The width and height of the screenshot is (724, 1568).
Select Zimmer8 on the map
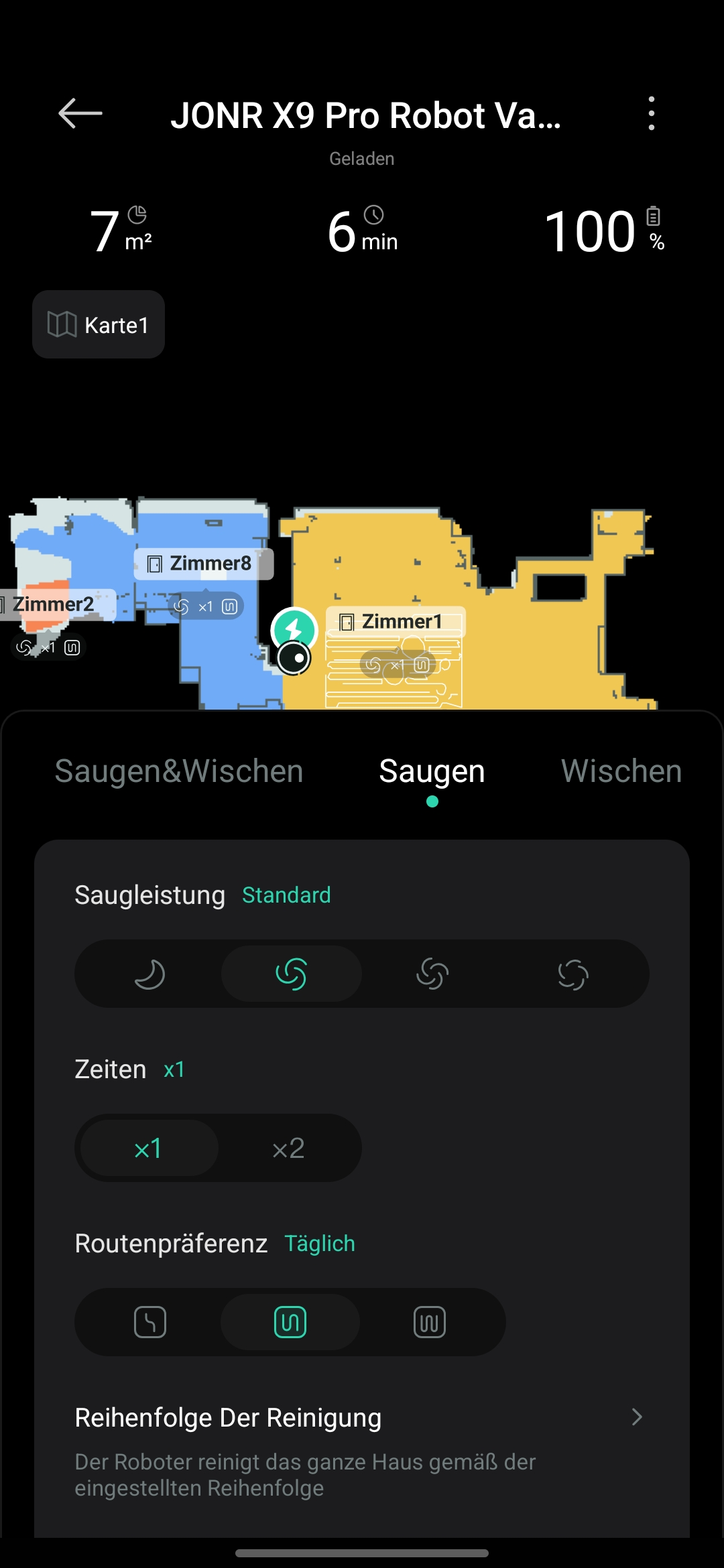pos(204,564)
